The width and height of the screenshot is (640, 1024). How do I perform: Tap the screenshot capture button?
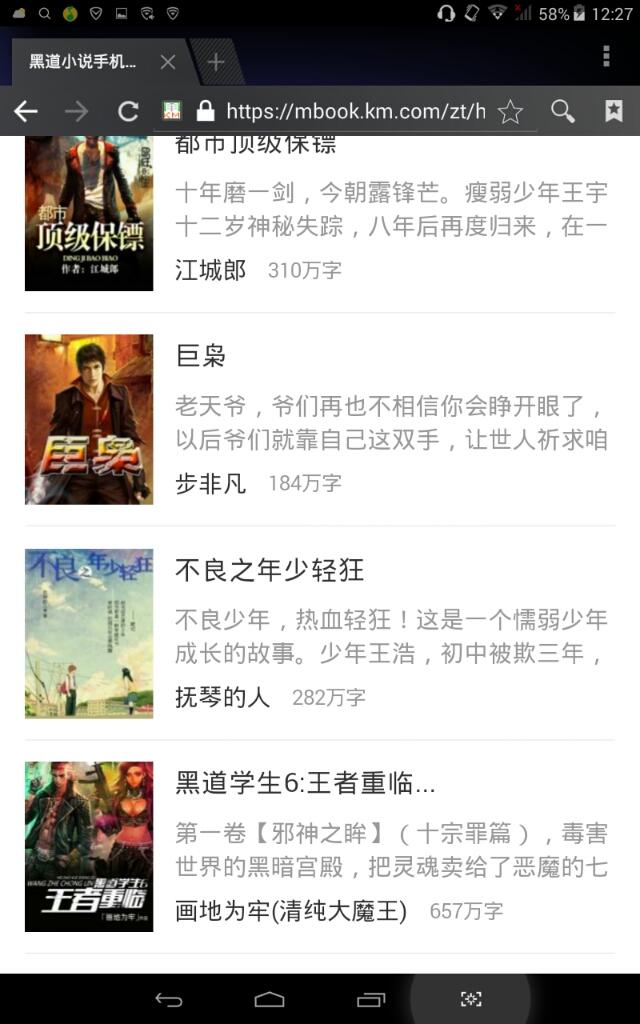pos(471,999)
